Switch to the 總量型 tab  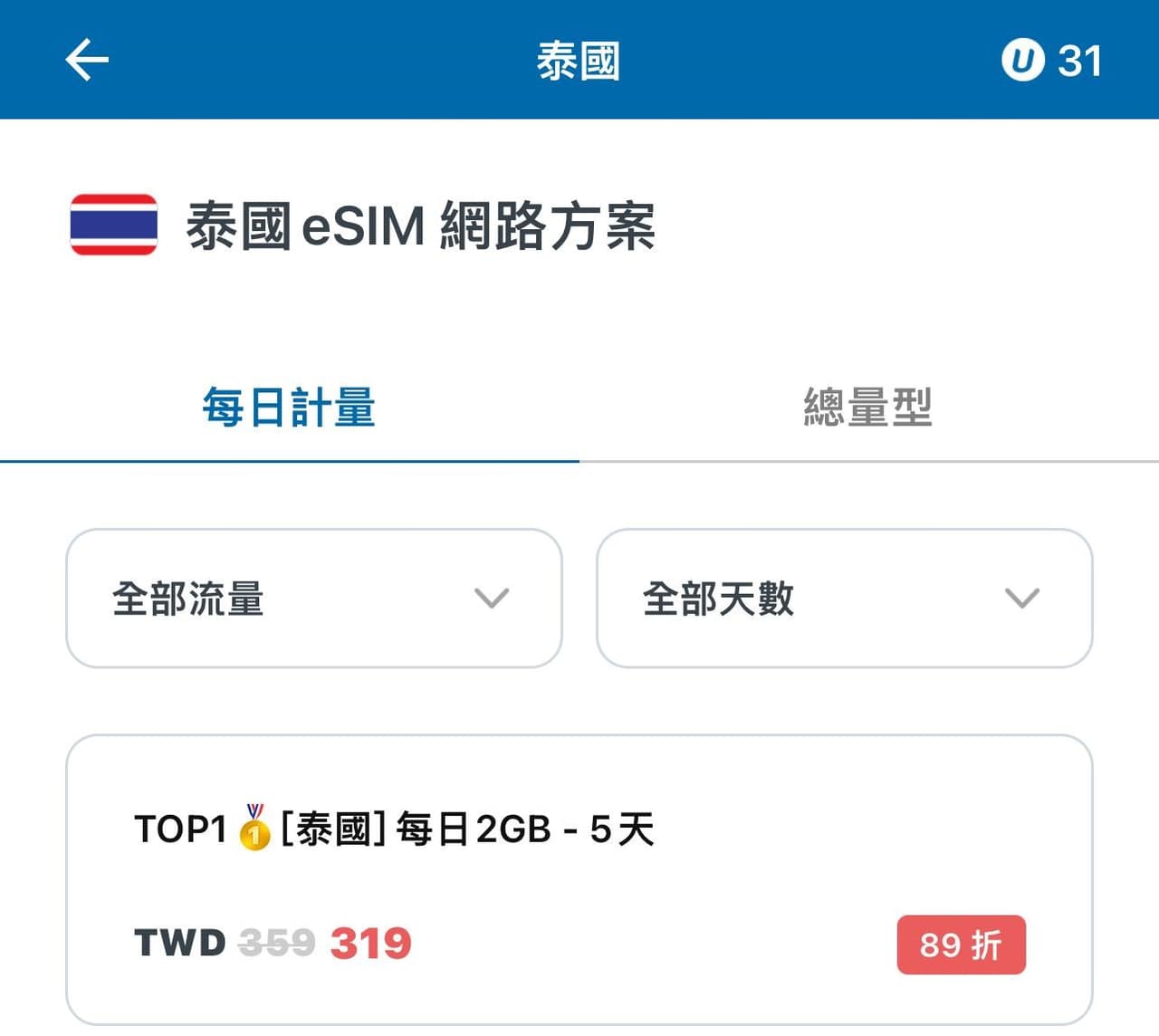(867, 408)
